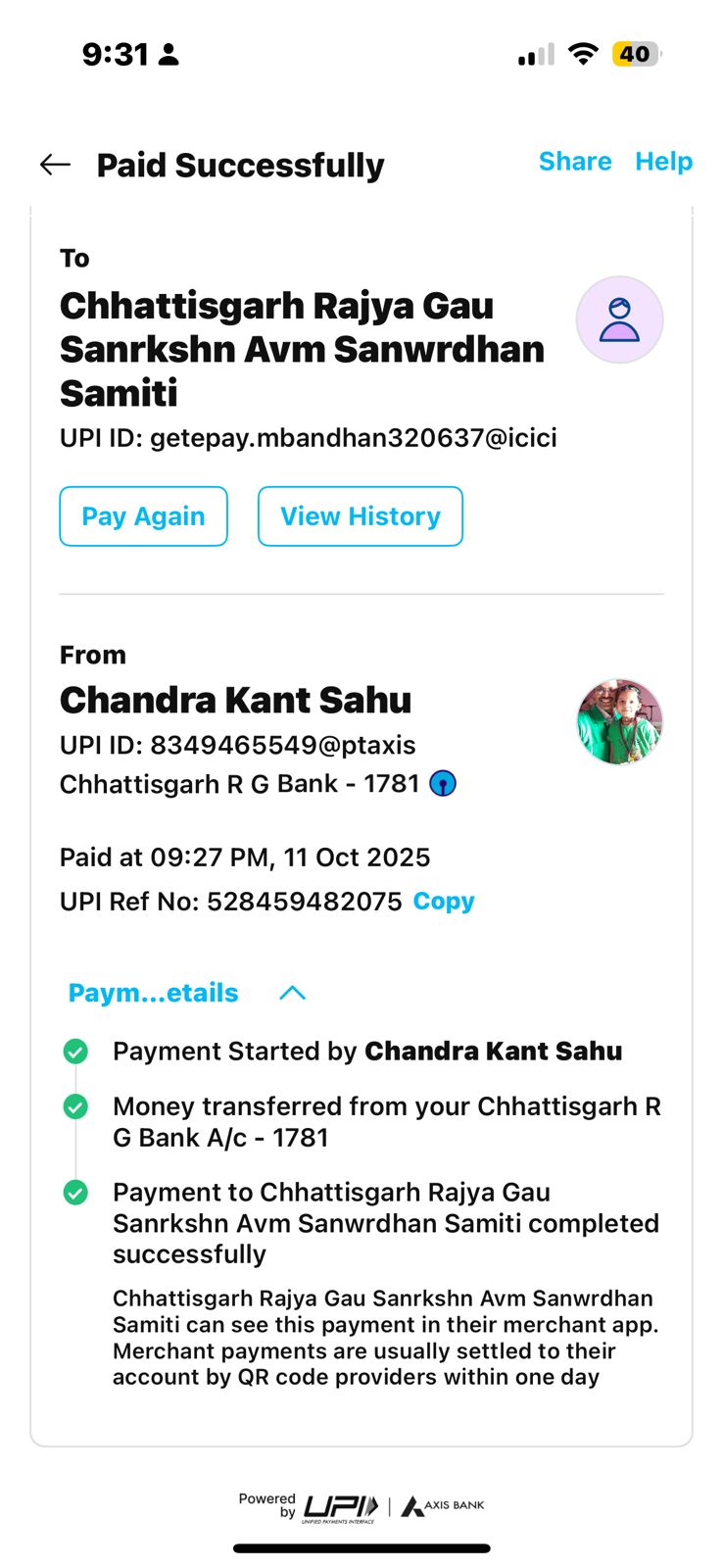Collapse the payment details section

click(292, 993)
